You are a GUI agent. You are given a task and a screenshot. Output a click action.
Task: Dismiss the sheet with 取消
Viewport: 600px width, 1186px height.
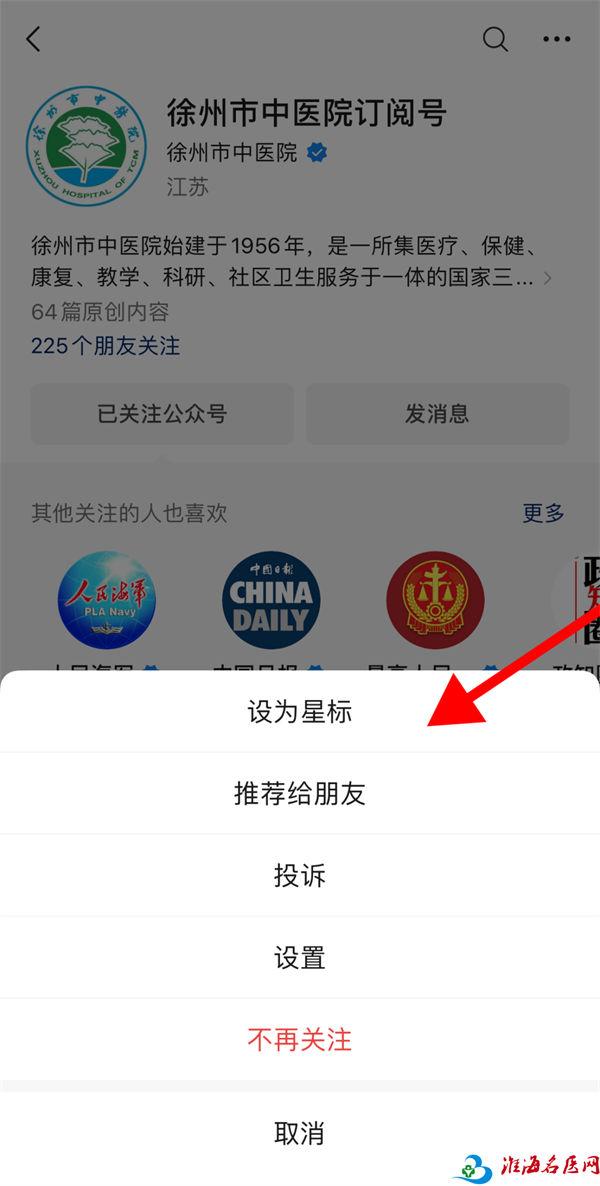pyautogui.click(x=299, y=1134)
